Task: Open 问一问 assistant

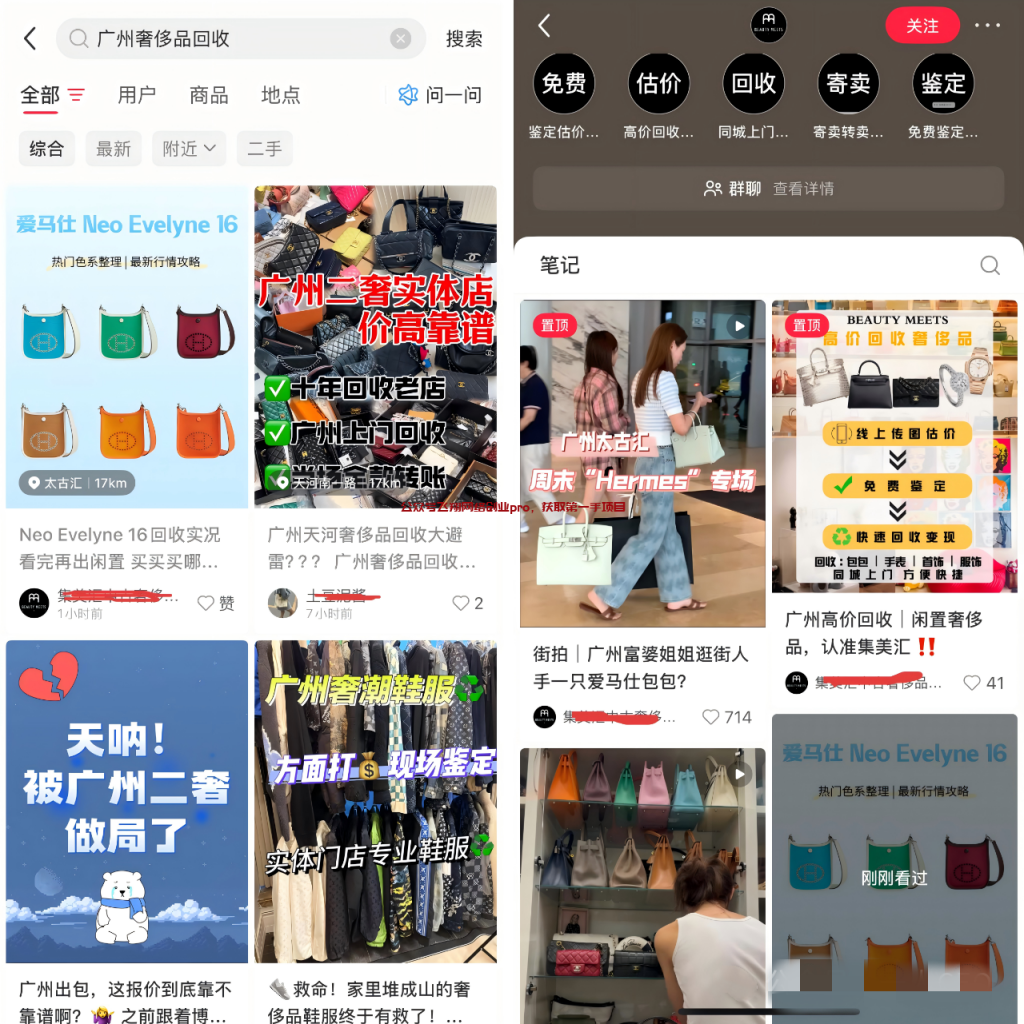Action: [x=440, y=95]
